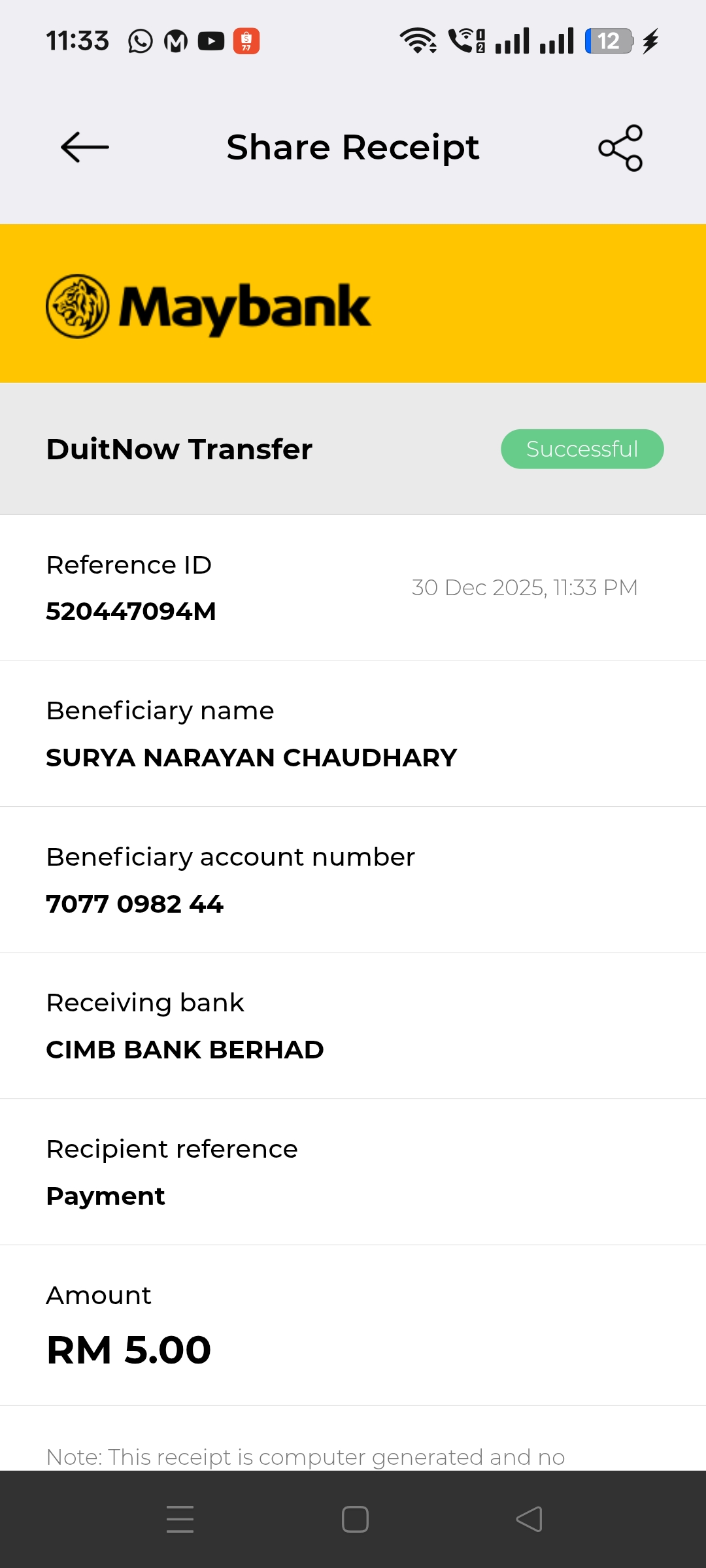Open recent apps from navigation bar
706x1568 pixels.
coord(180,1519)
